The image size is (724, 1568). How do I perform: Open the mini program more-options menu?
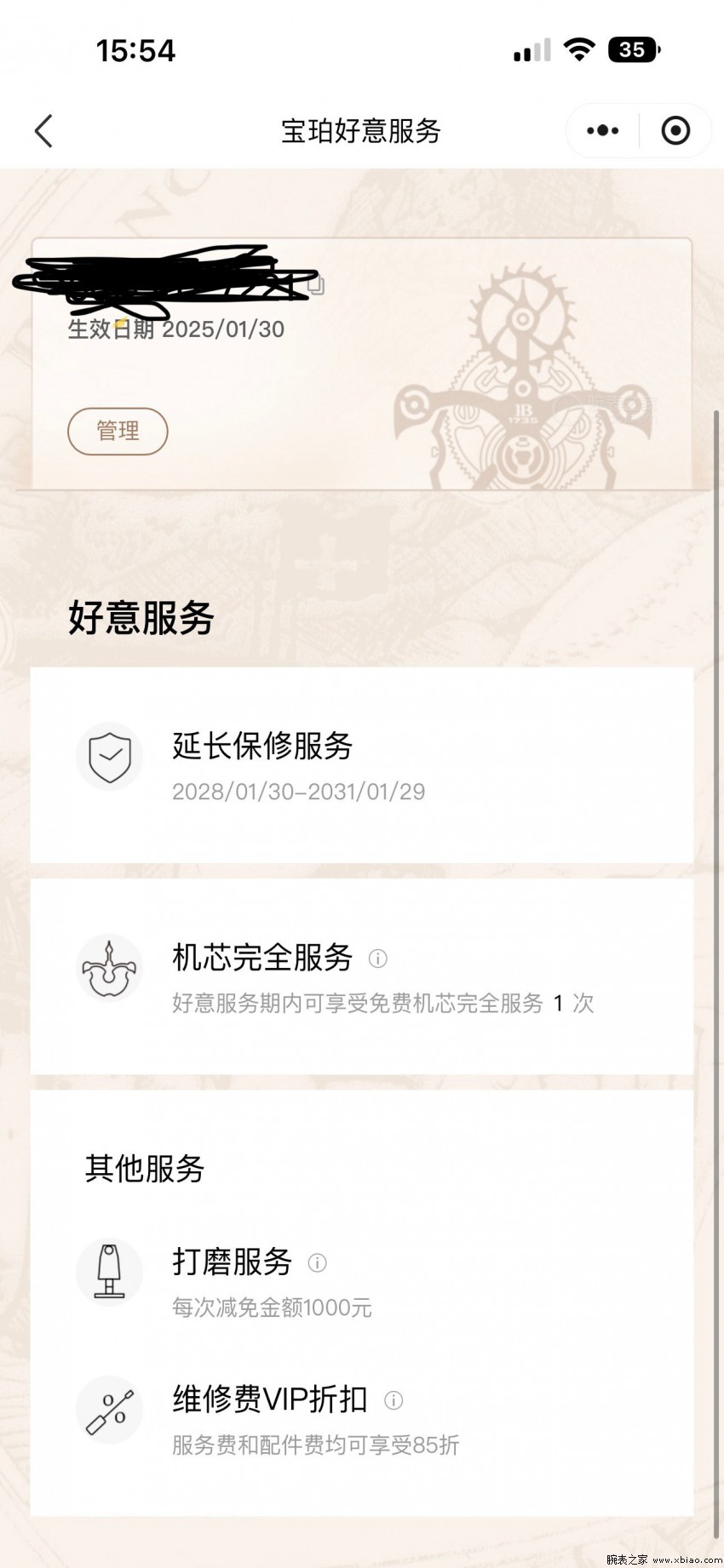point(603,131)
